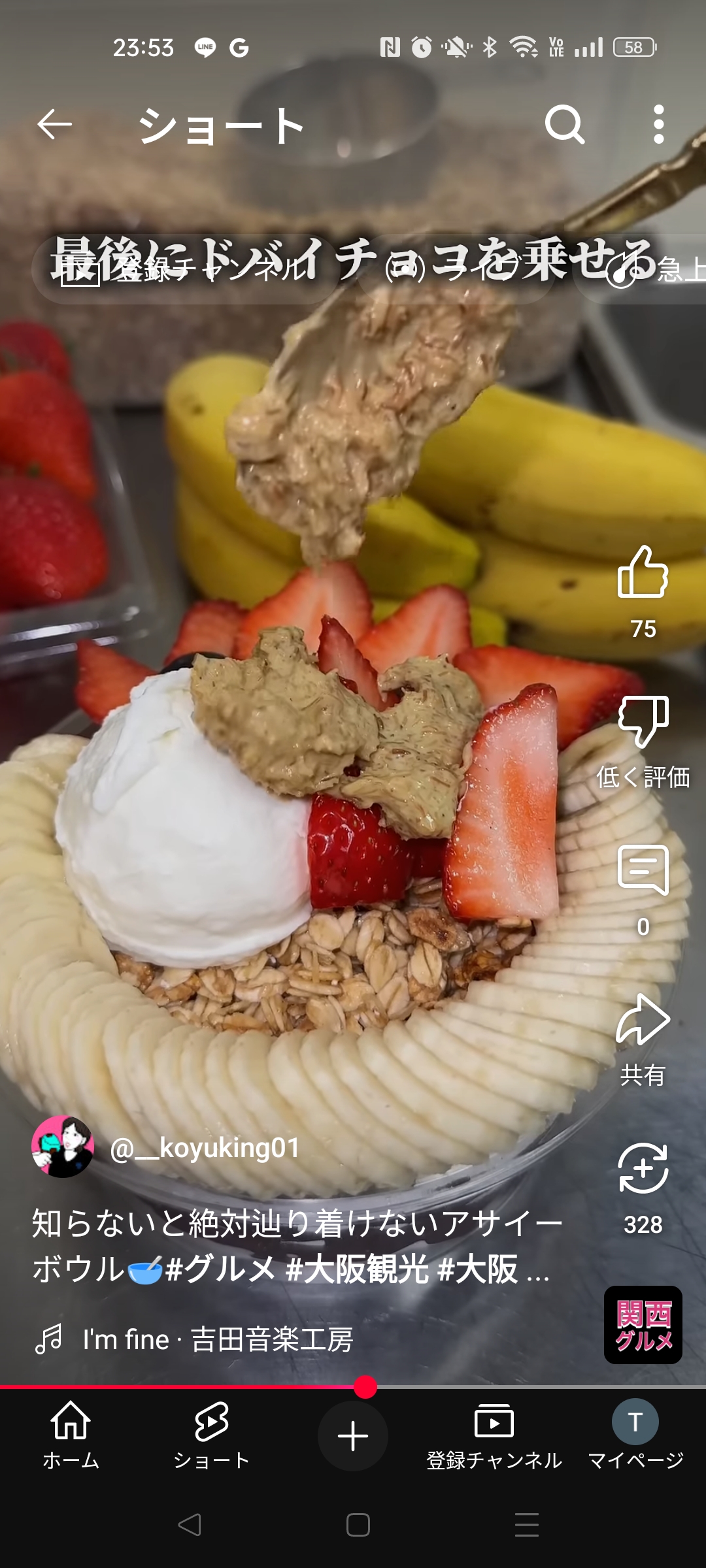Open the three-dot overflow menu
Viewport: 706px width, 1568px height.
(x=659, y=124)
